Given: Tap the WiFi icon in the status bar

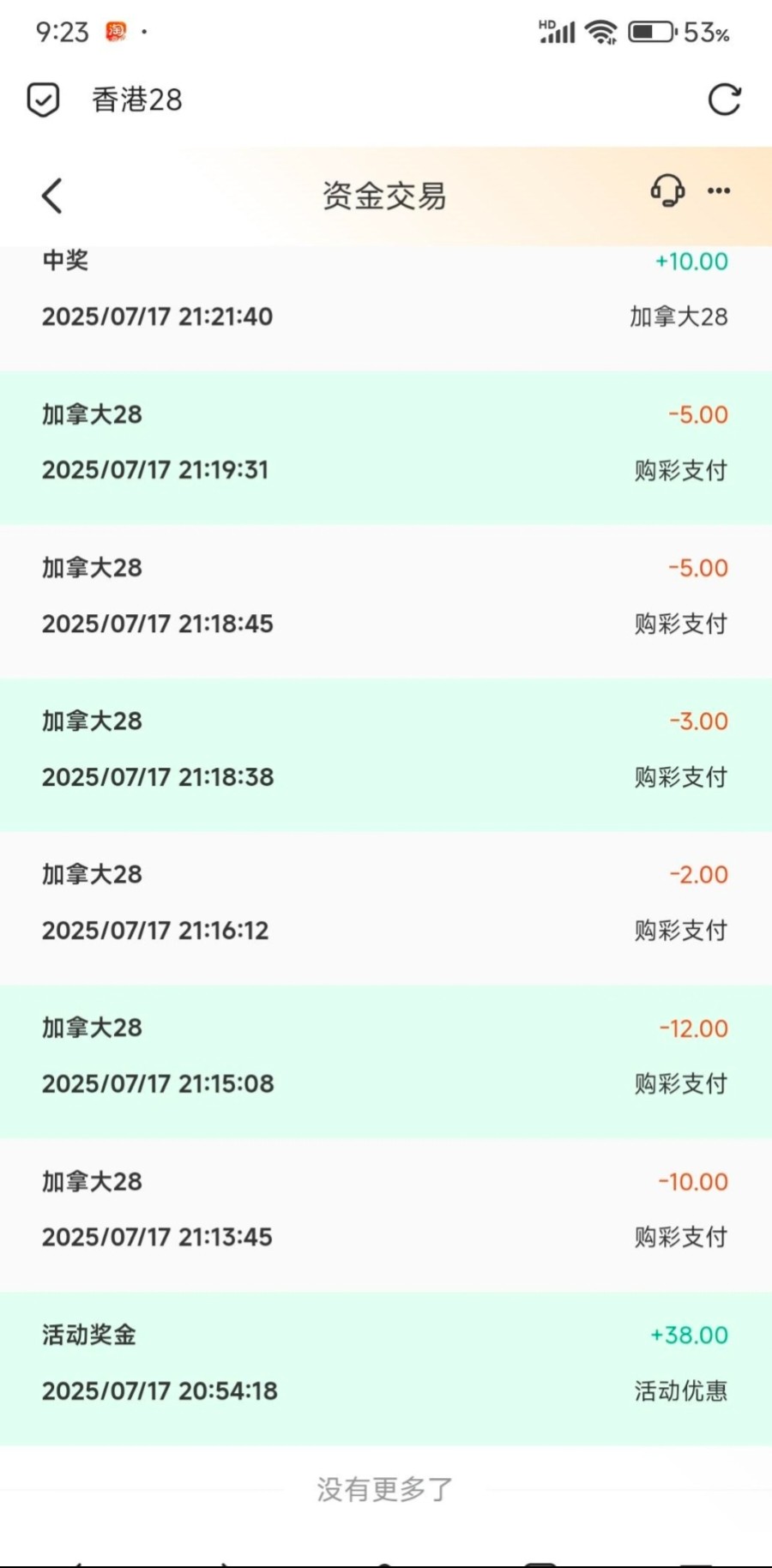Looking at the screenshot, I should tap(600, 31).
